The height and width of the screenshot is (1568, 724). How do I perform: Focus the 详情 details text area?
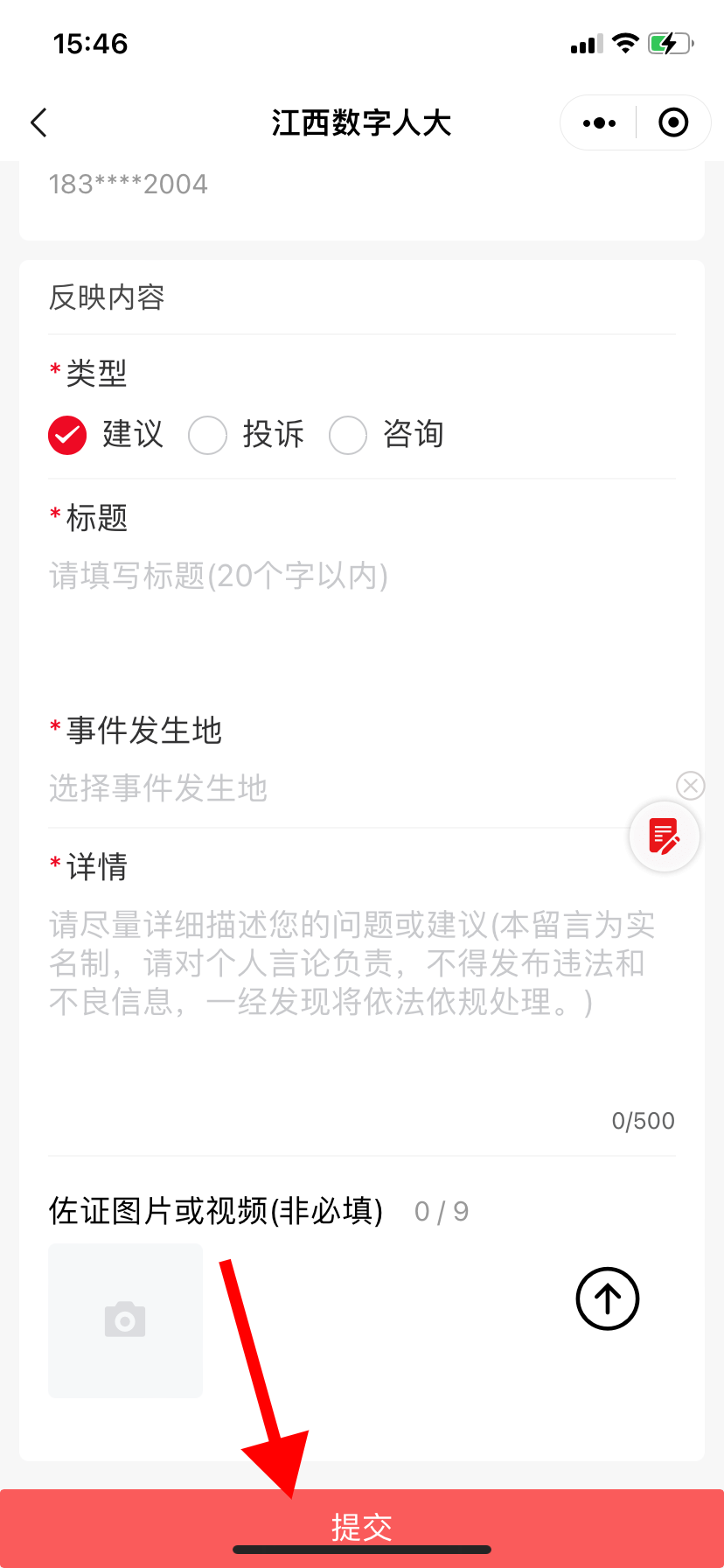click(x=362, y=997)
